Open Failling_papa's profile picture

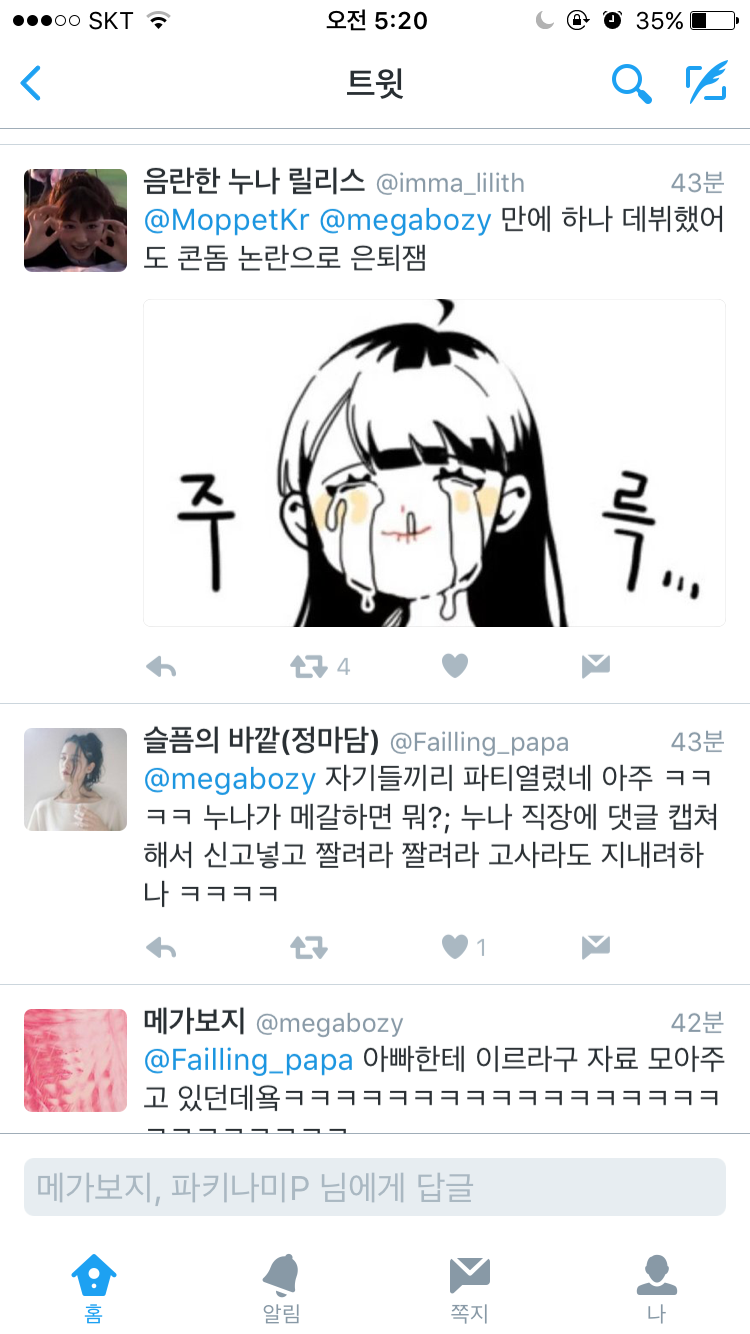[x=76, y=779]
